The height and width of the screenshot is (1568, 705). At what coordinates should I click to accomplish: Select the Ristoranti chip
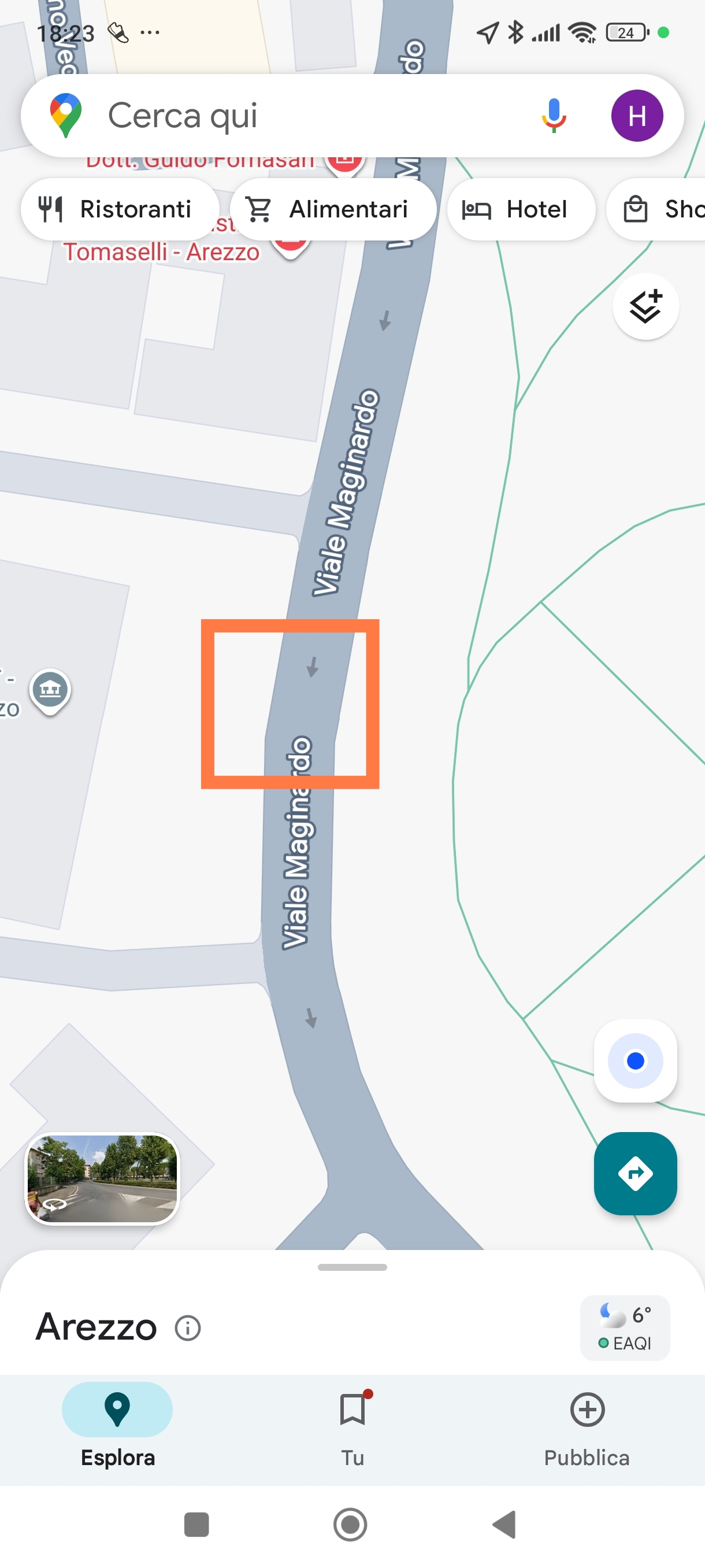coord(120,209)
